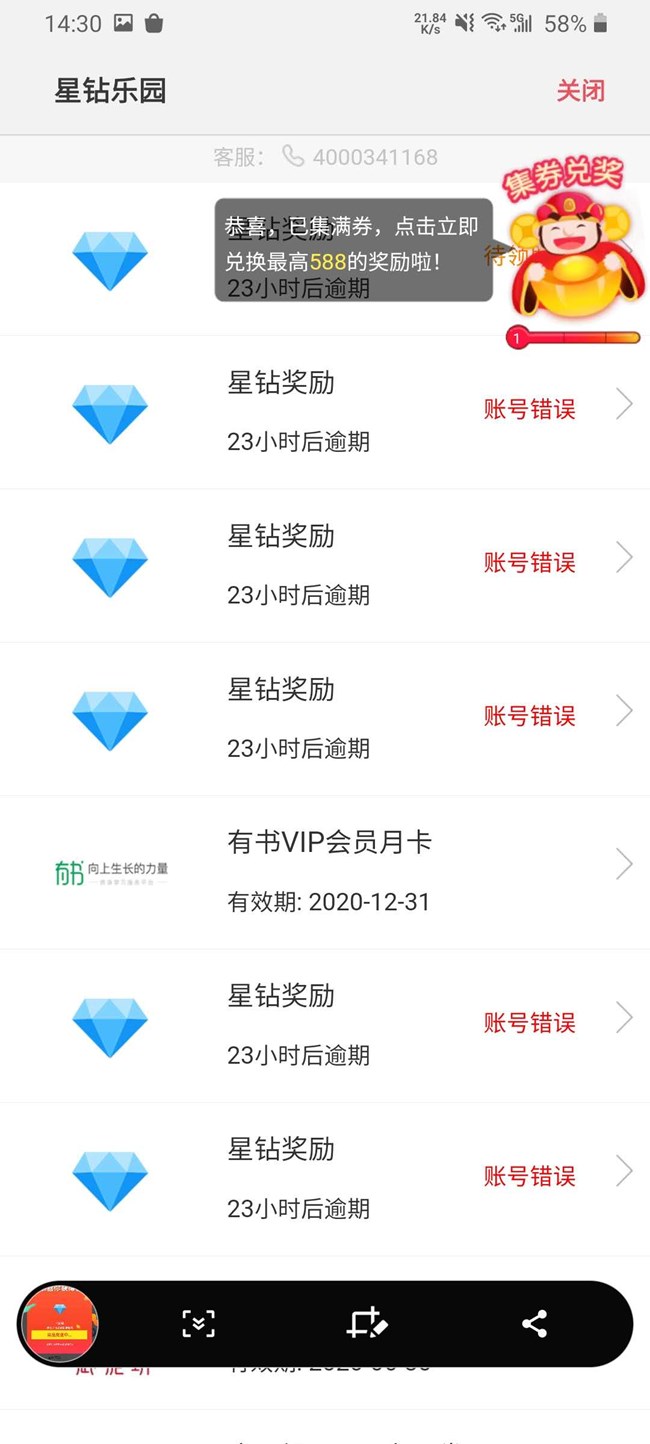Open the 有书VIP会员月卡 item
The image size is (650, 1444).
pyautogui.click(x=329, y=871)
